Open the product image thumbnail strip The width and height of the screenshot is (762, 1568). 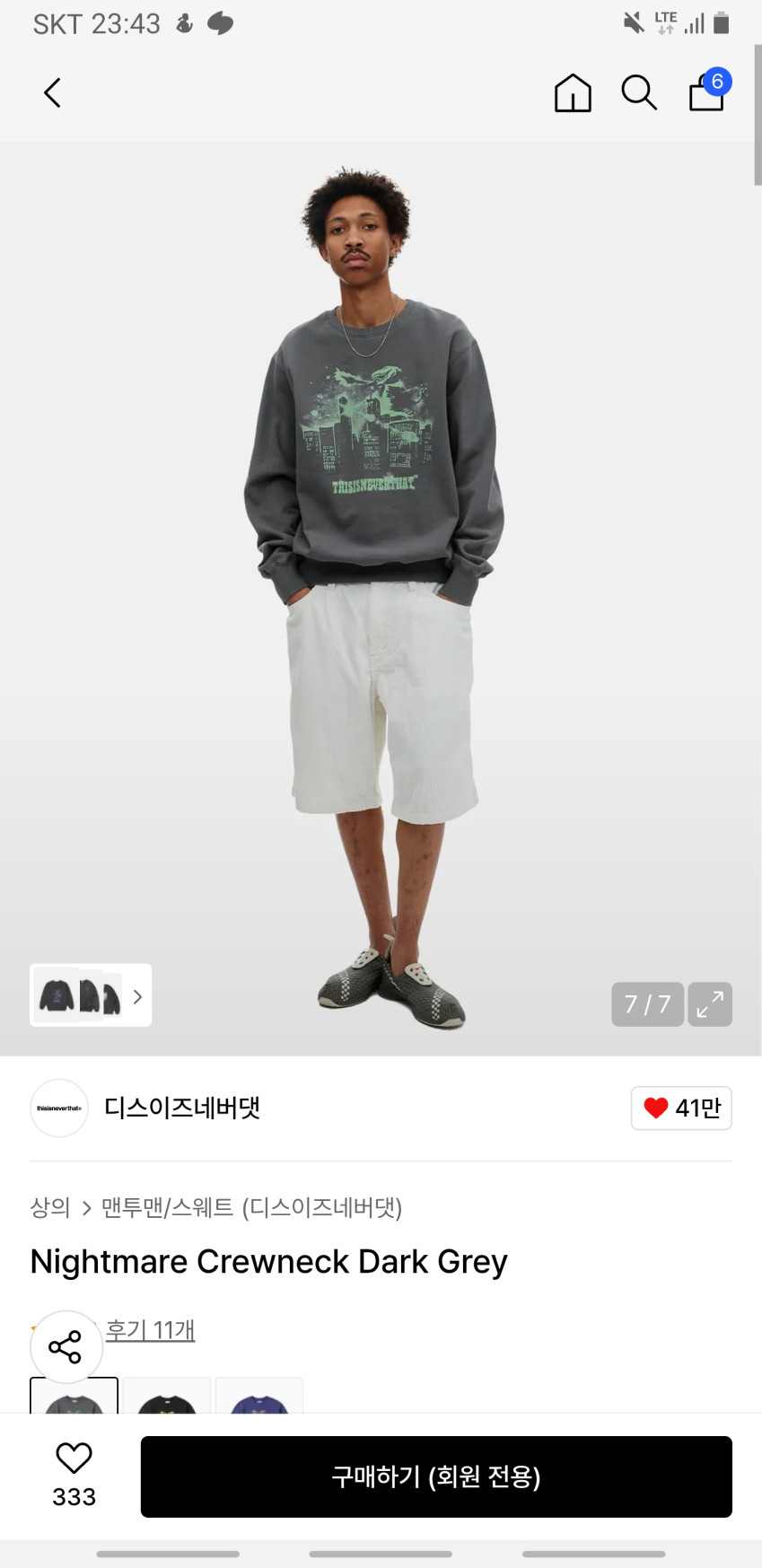click(x=91, y=995)
